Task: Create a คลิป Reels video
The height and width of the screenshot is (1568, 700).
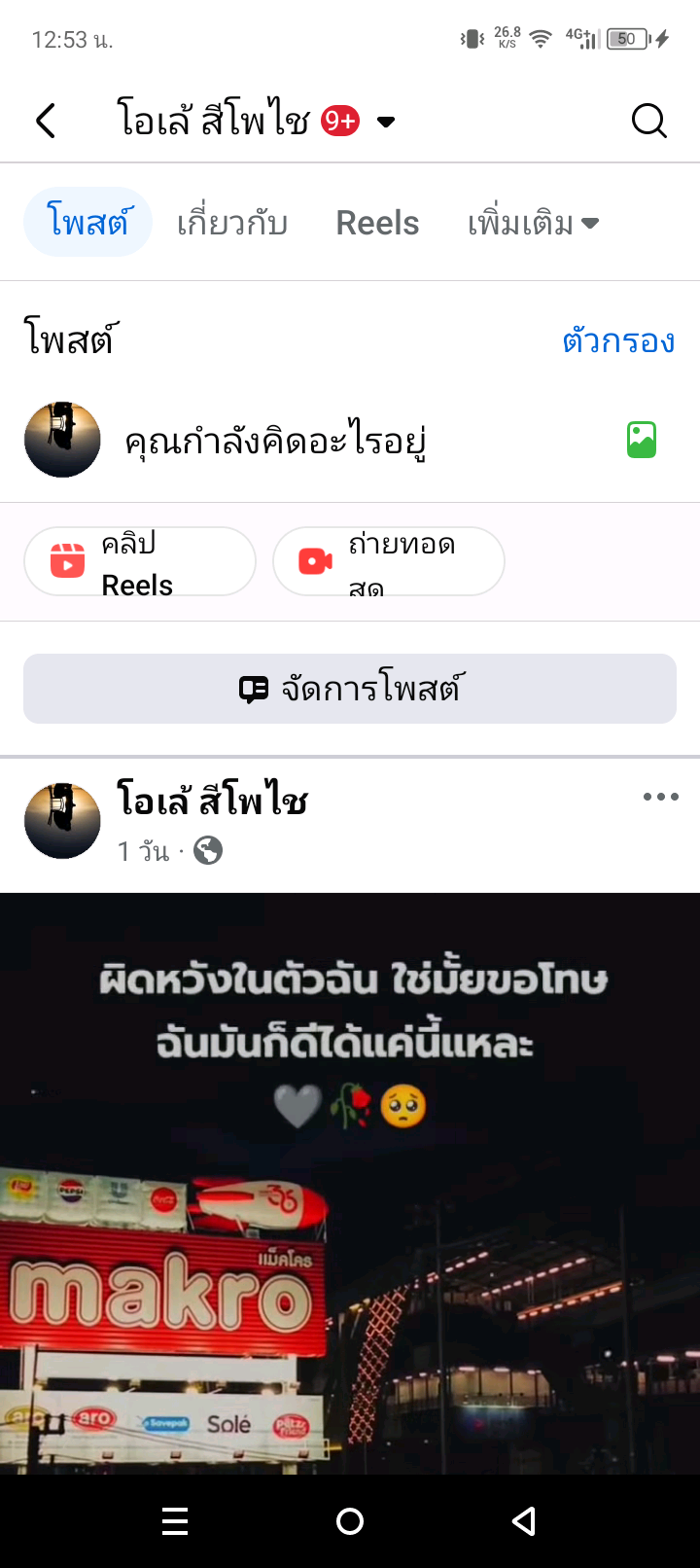Action: pyautogui.click(x=140, y=561)
